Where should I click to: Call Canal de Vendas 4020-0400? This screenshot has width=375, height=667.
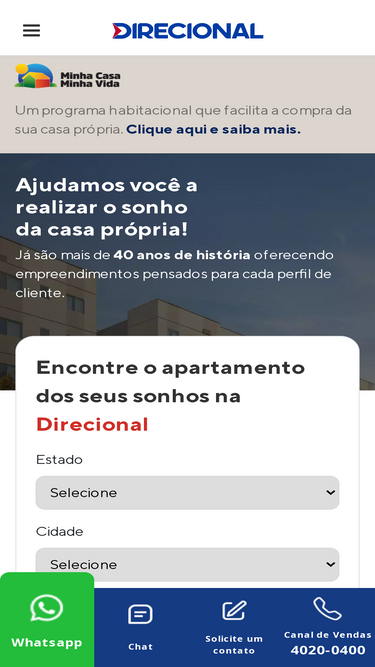point(328,627)
